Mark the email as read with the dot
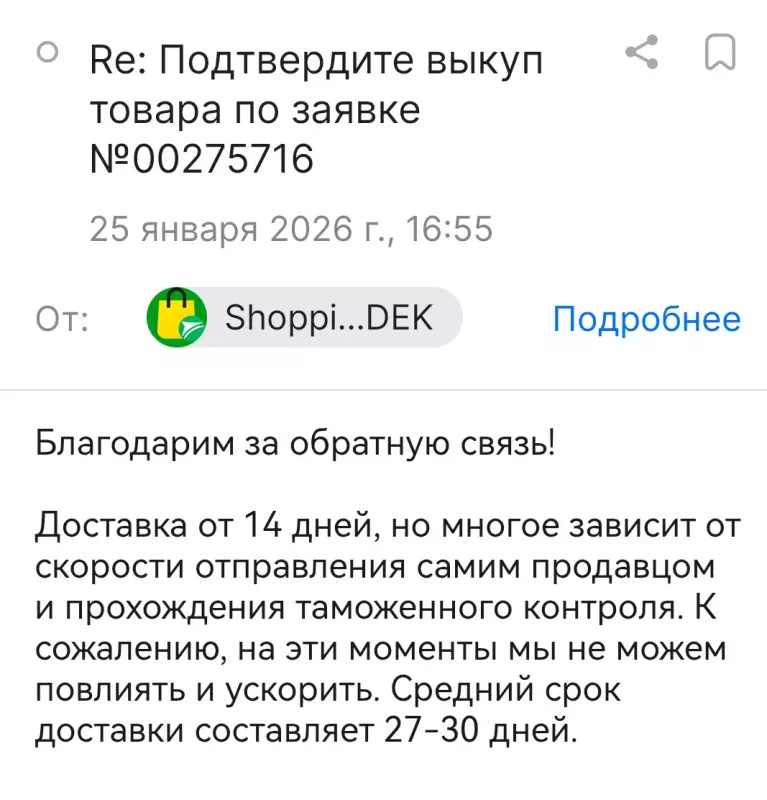The width and height of the screenshot is (767, 800). (x=46, y=52)
